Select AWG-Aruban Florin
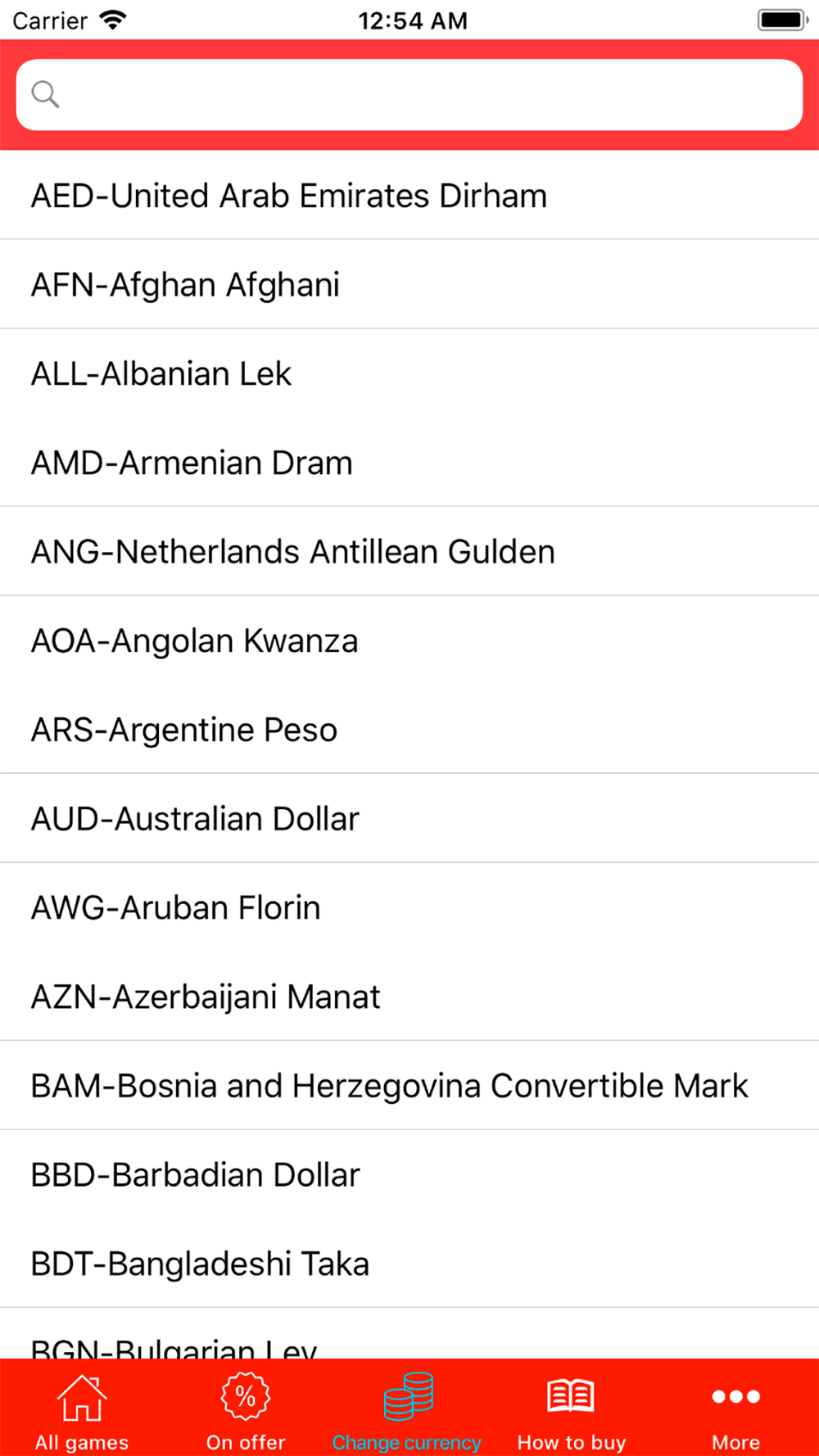The height and width of the screenshot is (1456, 819). 409,907
